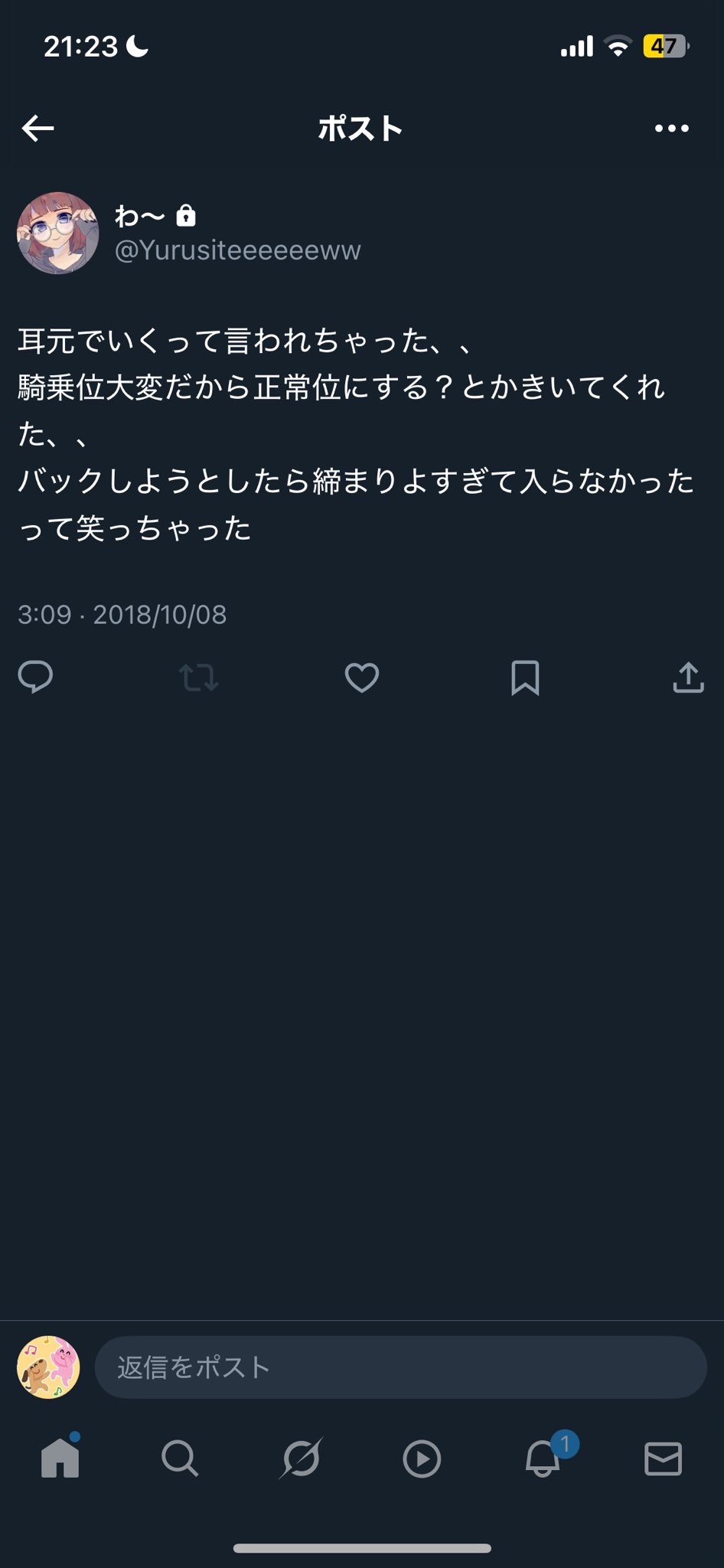Open the three-dot overflow menu

(x=671, y=129)
